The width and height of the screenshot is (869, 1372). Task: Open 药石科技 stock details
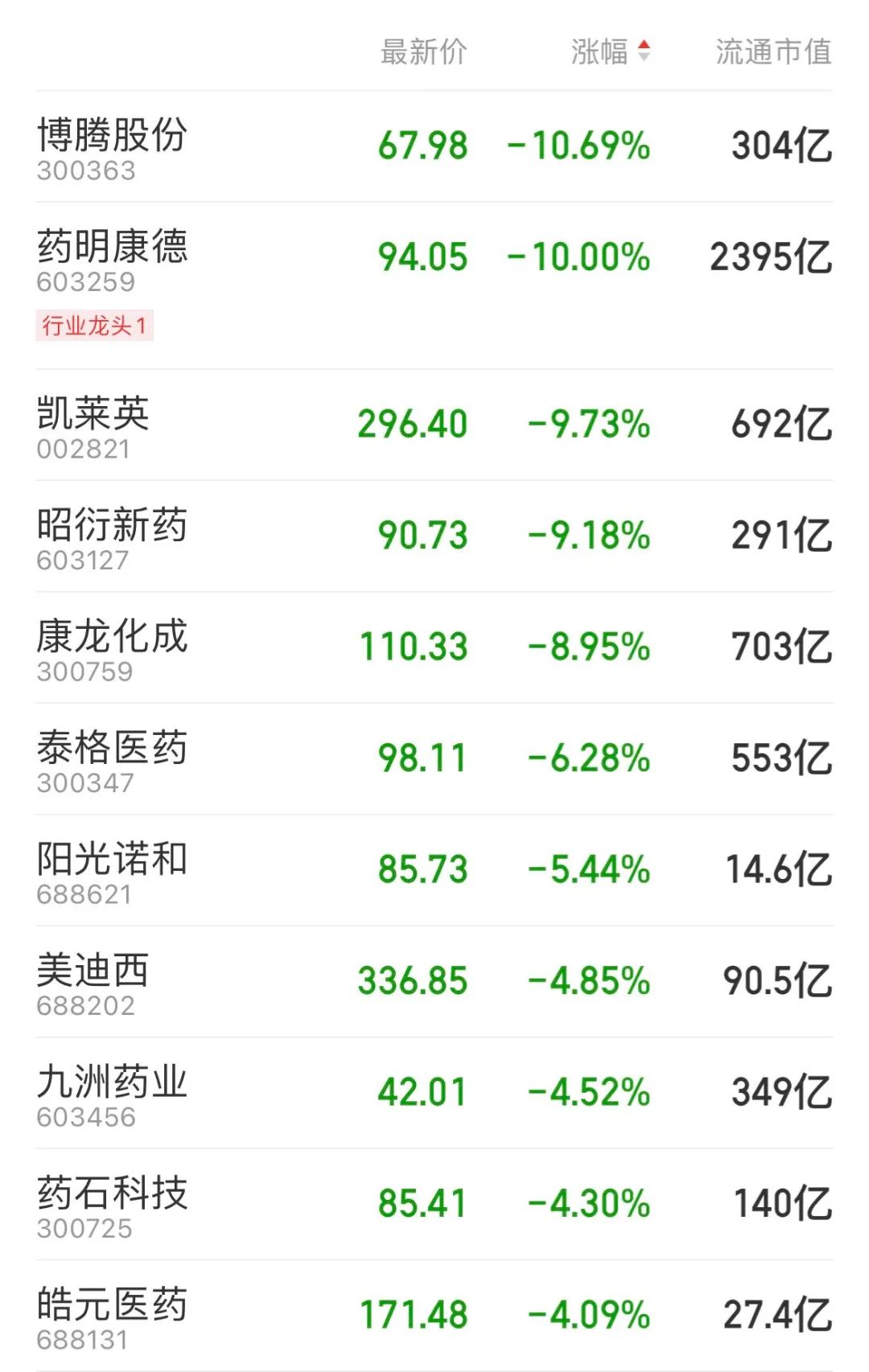(x=434, y=1205)
